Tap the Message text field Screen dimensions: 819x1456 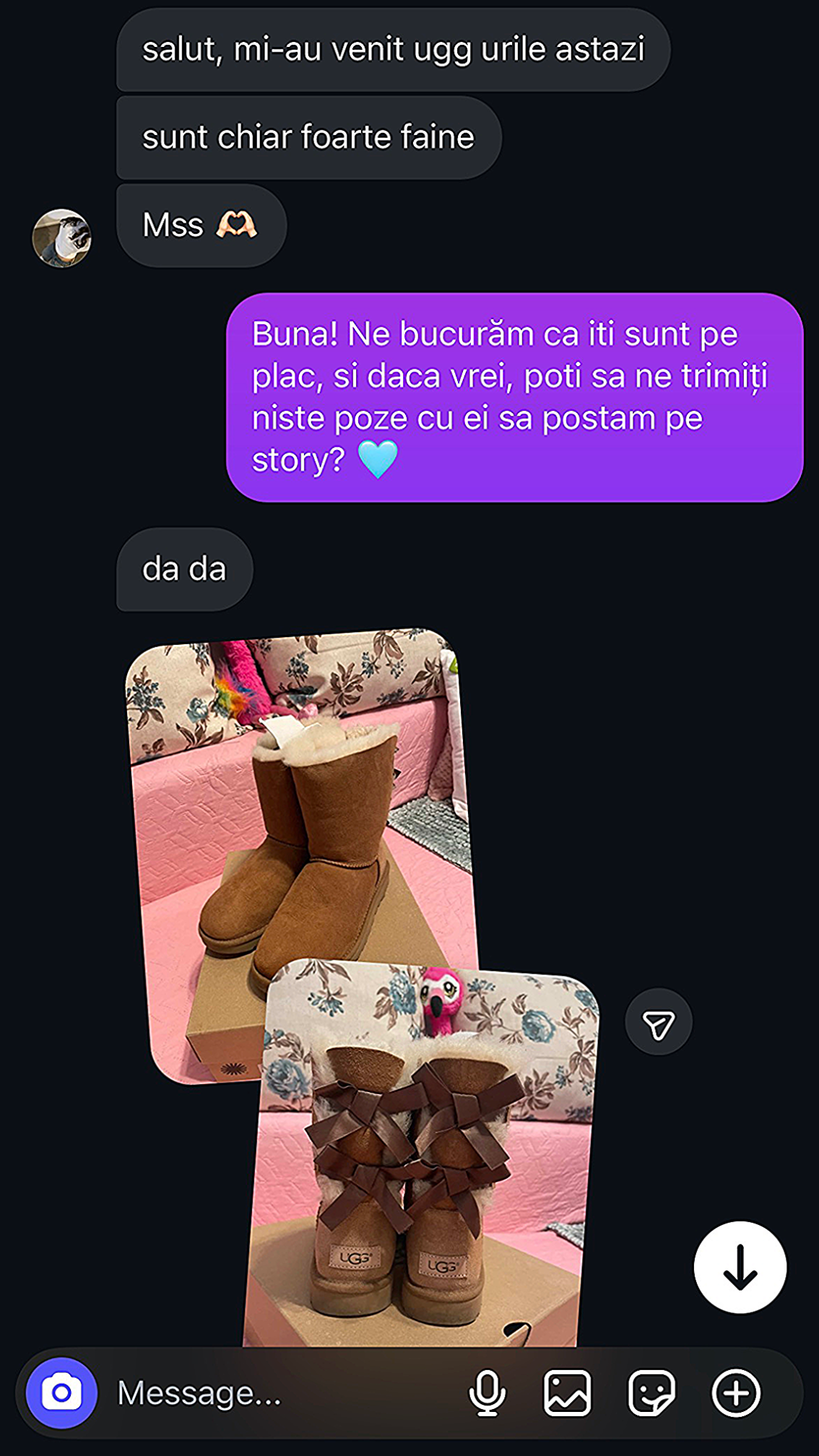282,1392
